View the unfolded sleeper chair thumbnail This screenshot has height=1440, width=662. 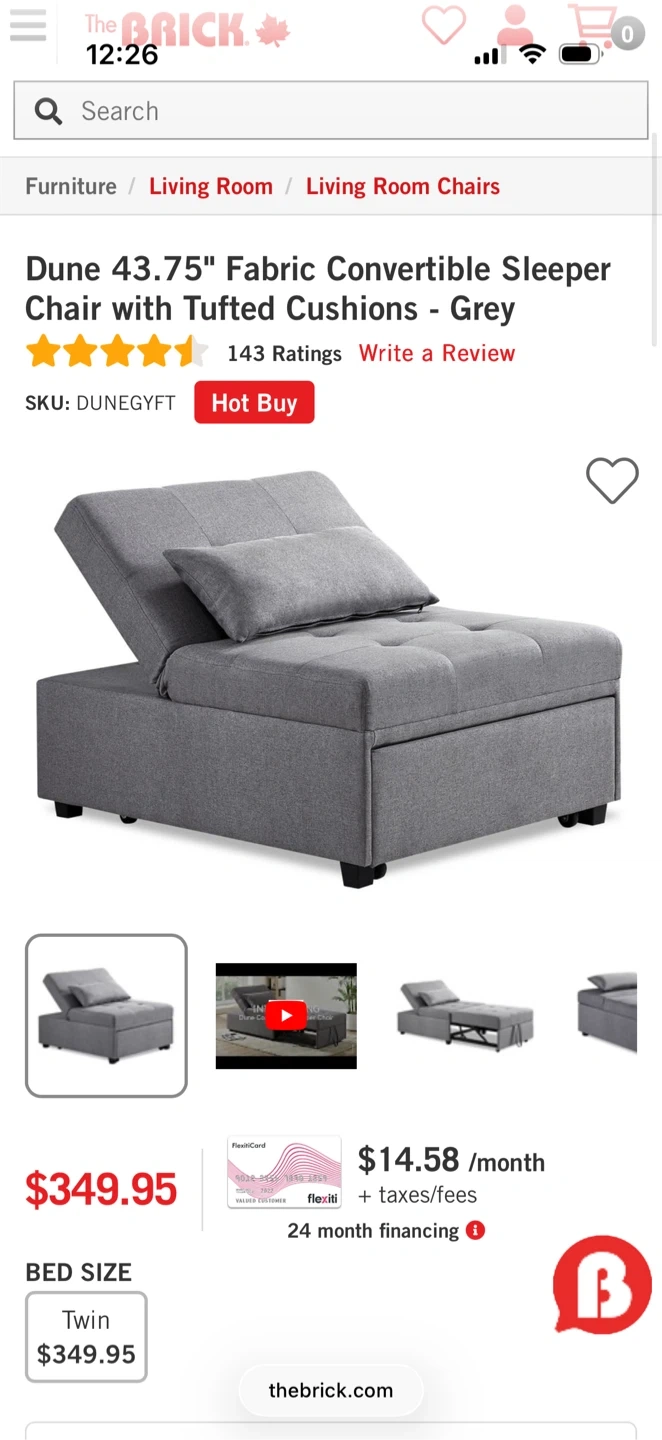(x=465, y=1015)
